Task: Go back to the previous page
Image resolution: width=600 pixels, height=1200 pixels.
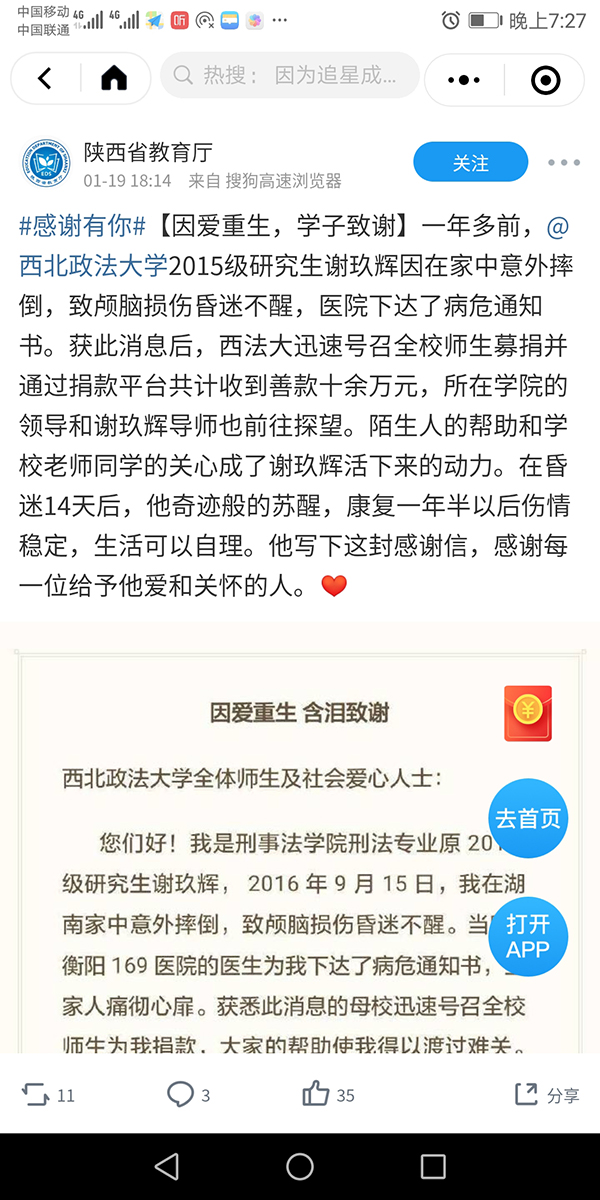Action: pos(45,78)
